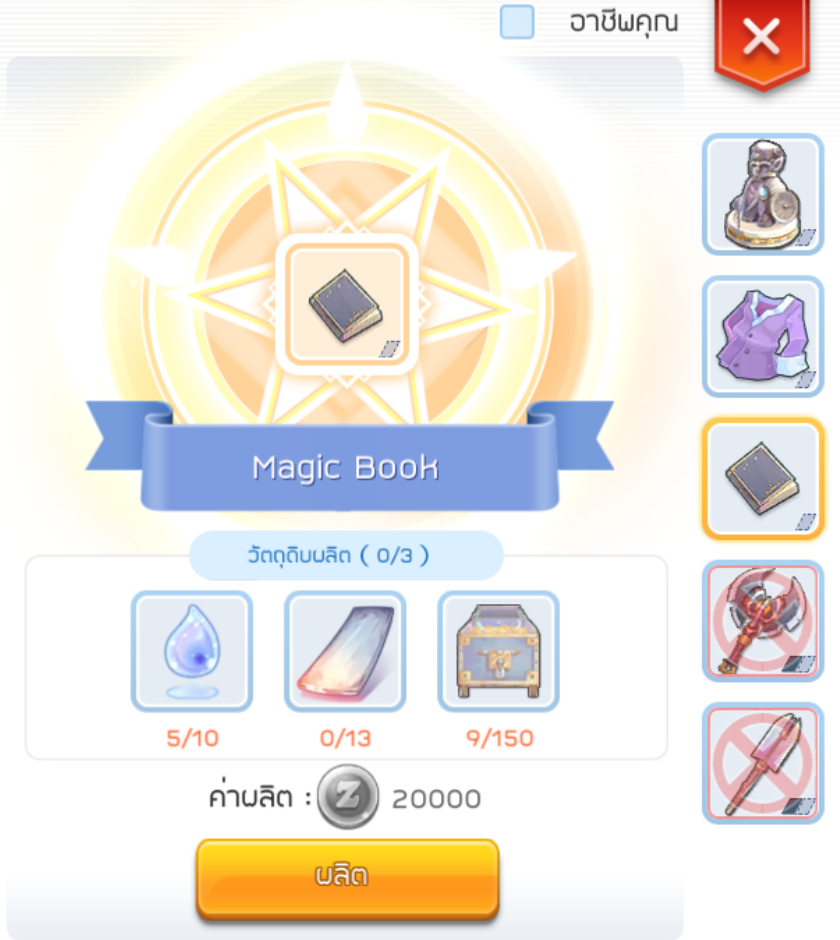Tap the ผลิต craft button
This screenshot has height=940, width=840.
pos(346,876)
